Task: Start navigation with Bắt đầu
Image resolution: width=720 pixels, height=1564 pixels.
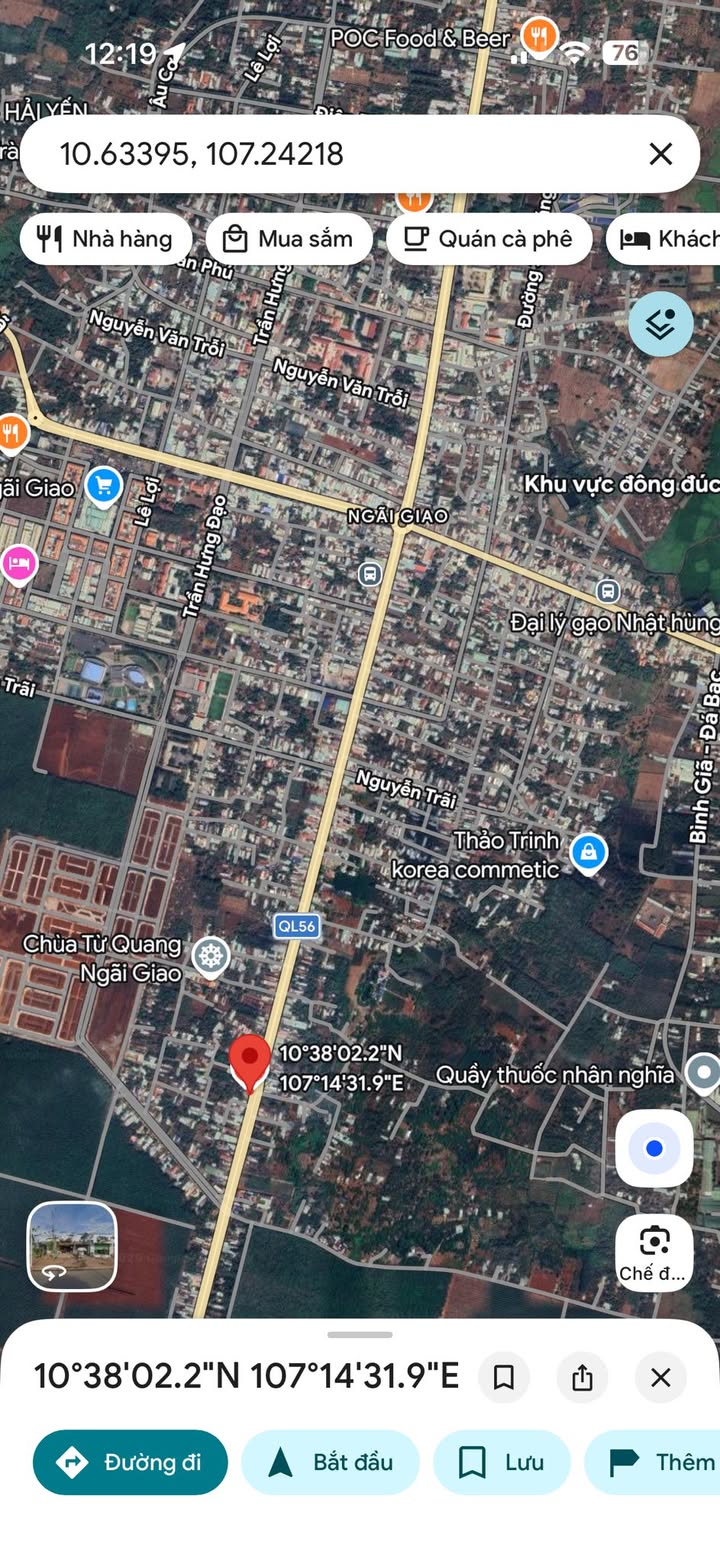Action: point(330,1462)
